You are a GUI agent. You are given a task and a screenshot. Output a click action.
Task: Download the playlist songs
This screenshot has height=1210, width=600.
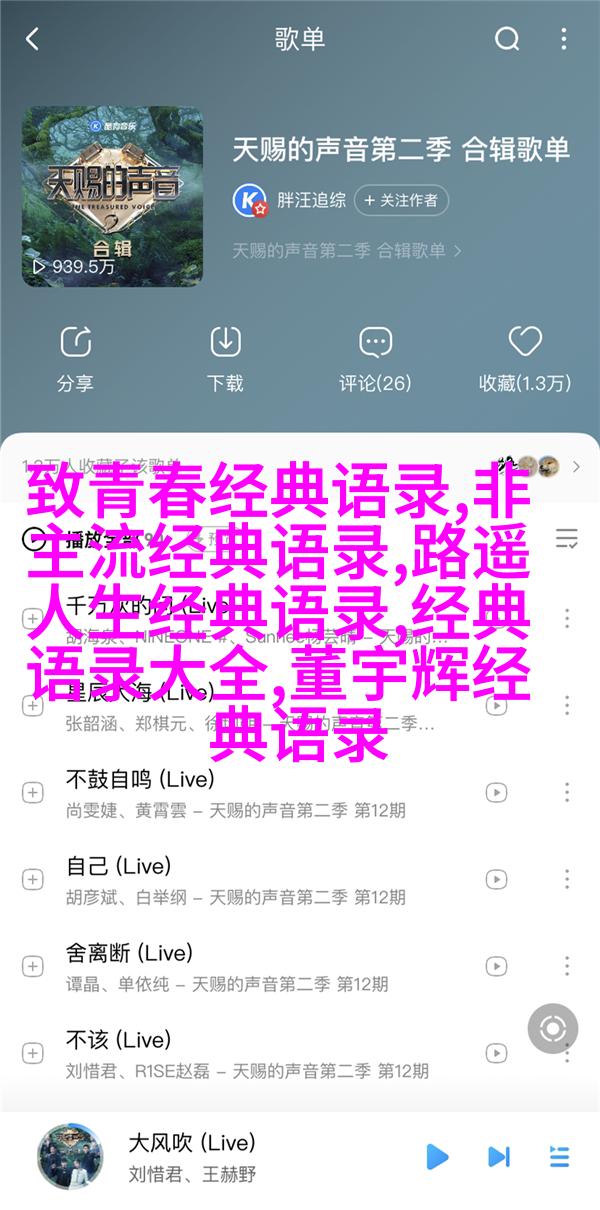[x=225, y=357]
